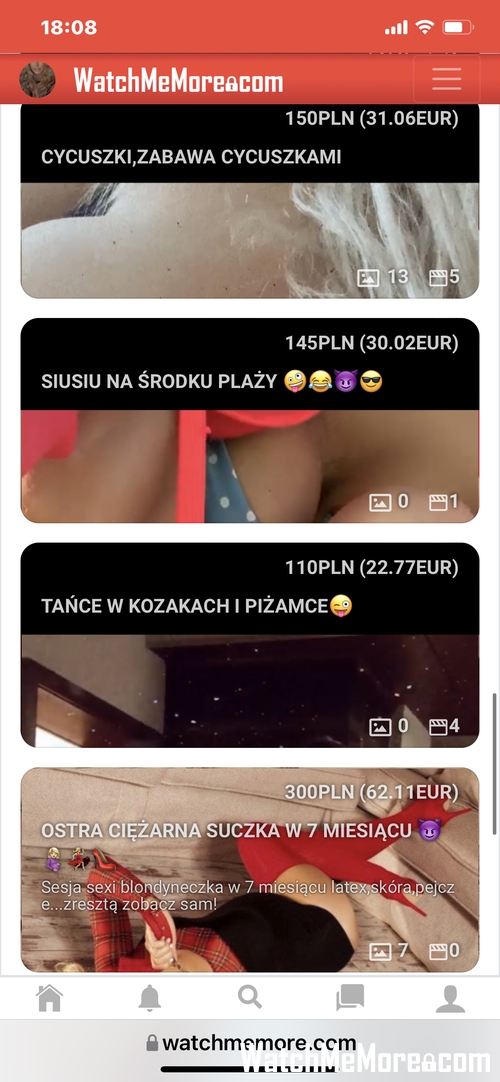Open the 145PLN card
This screenshot has width=500, height=1082.
250,420
